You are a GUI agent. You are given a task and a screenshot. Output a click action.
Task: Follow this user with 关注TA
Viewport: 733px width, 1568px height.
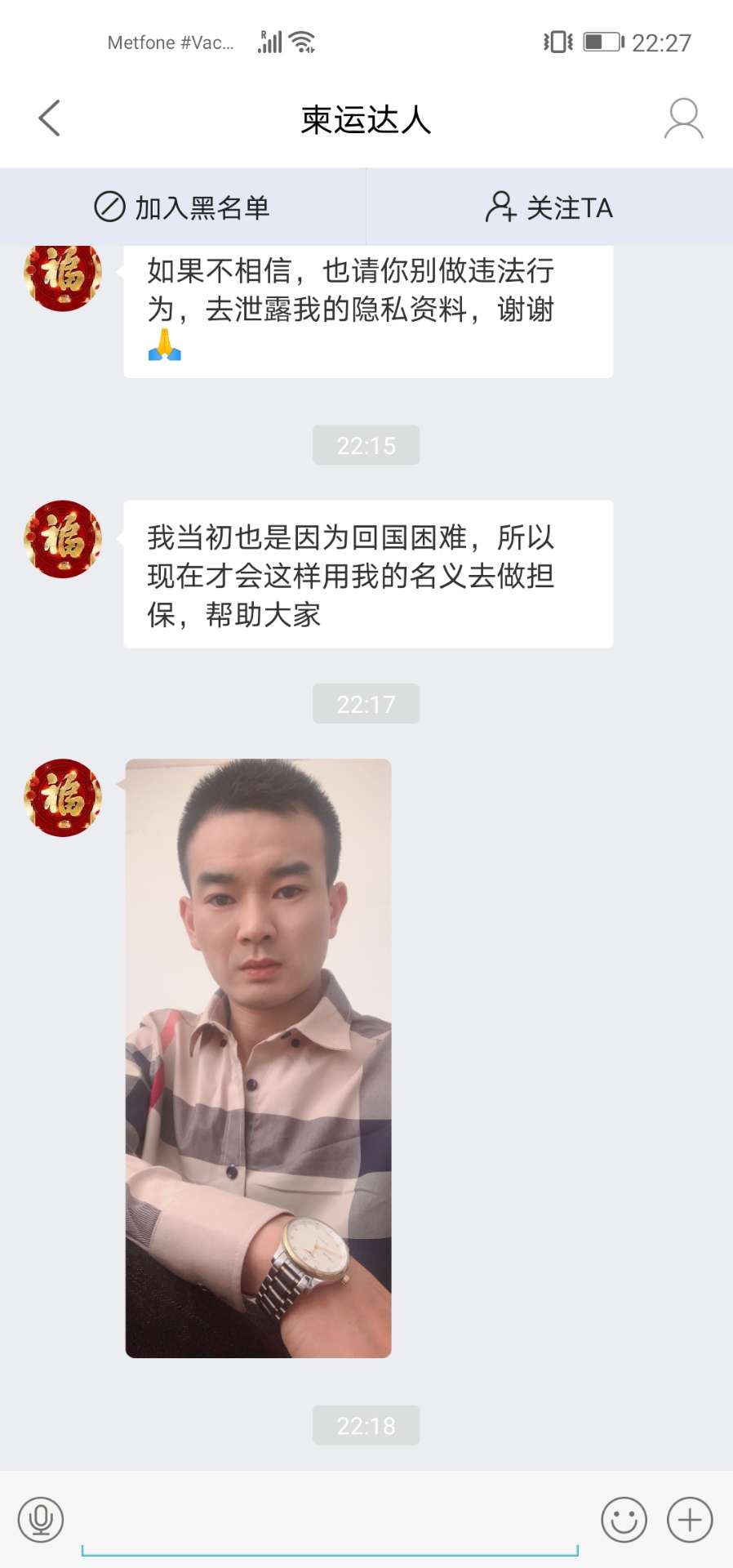point(549,207)
